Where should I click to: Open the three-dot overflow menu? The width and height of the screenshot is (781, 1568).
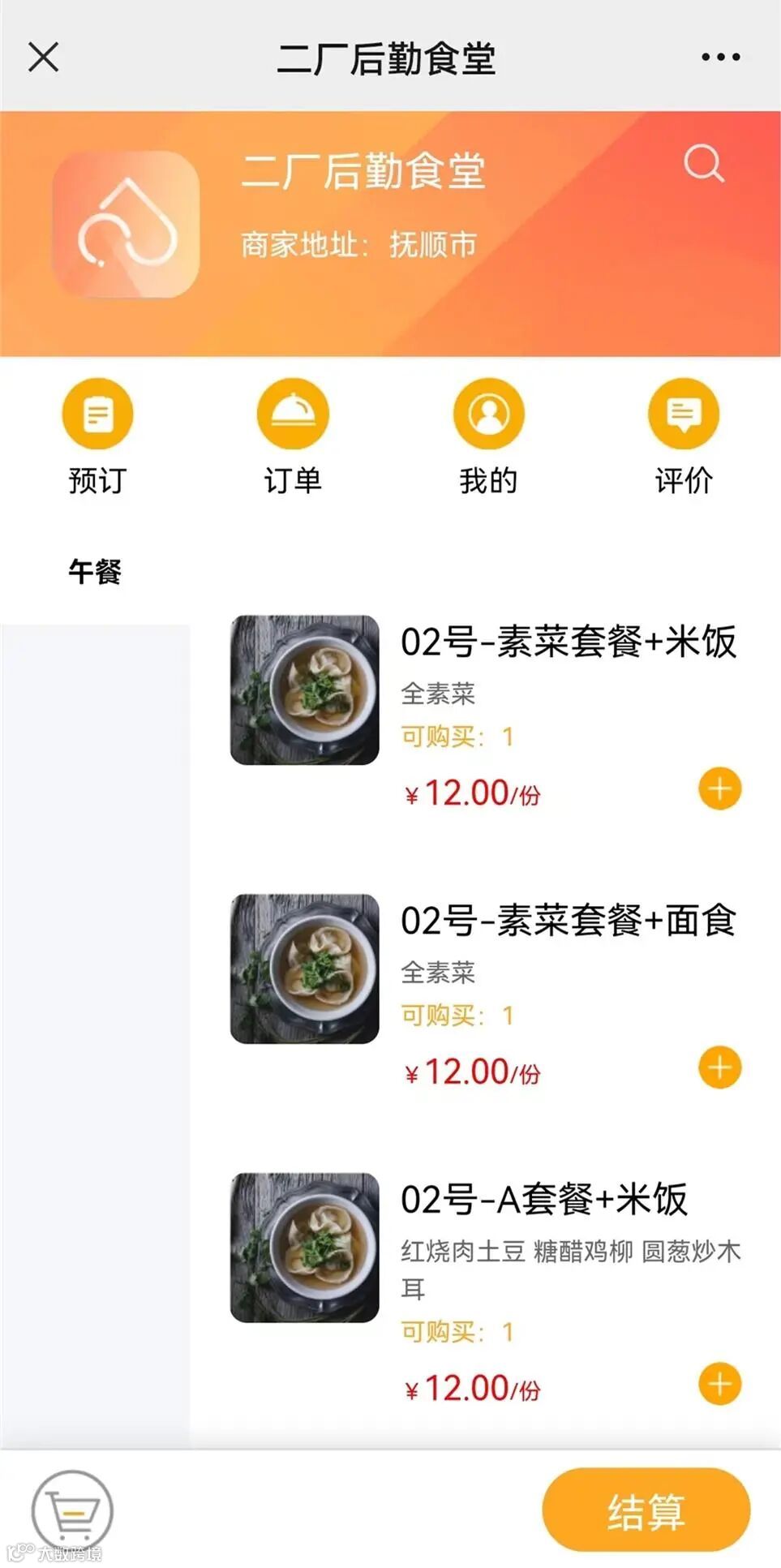click(x=720, y=57)
